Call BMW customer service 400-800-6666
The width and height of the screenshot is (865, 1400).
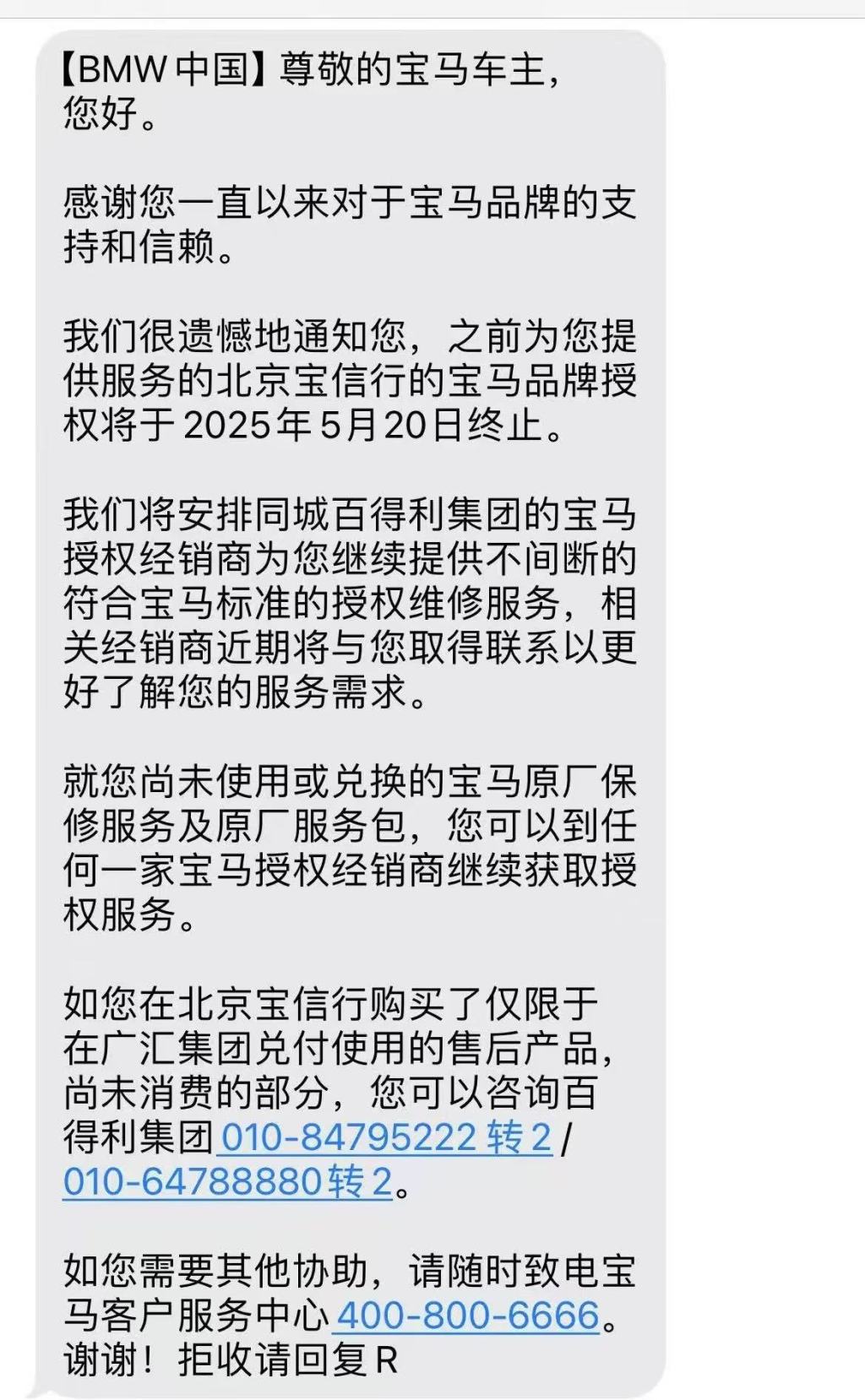pos(468,1316)
